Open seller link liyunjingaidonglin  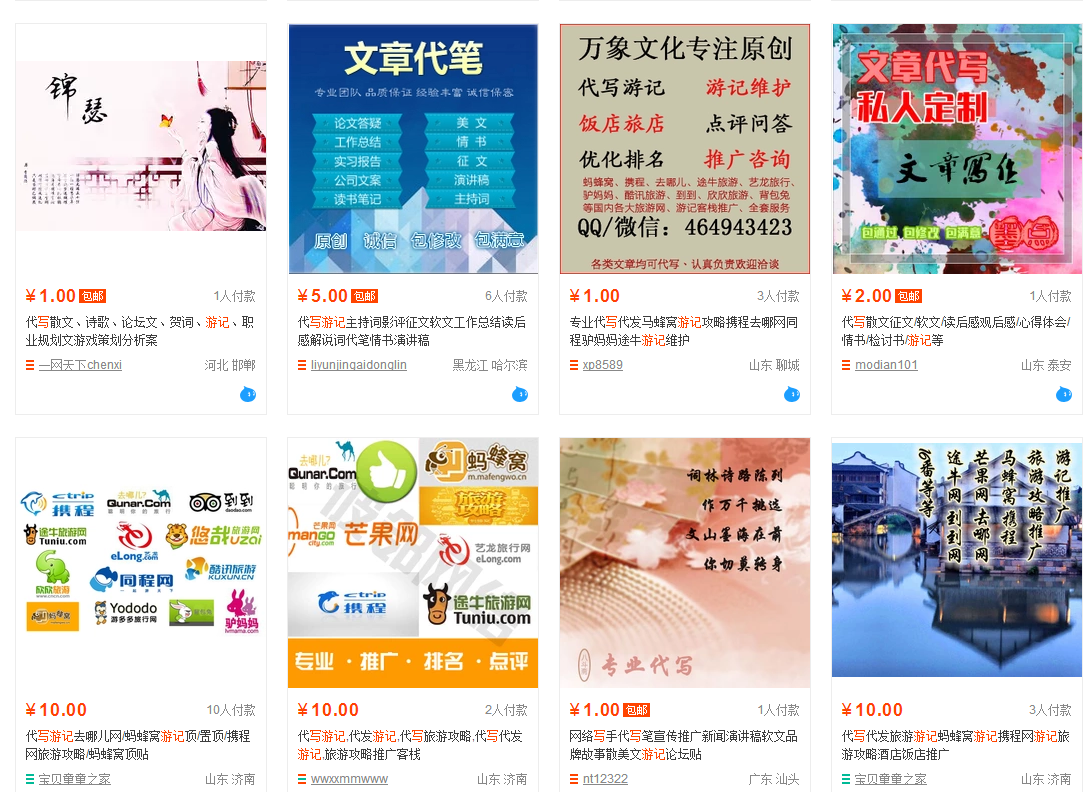pos(358,365)
